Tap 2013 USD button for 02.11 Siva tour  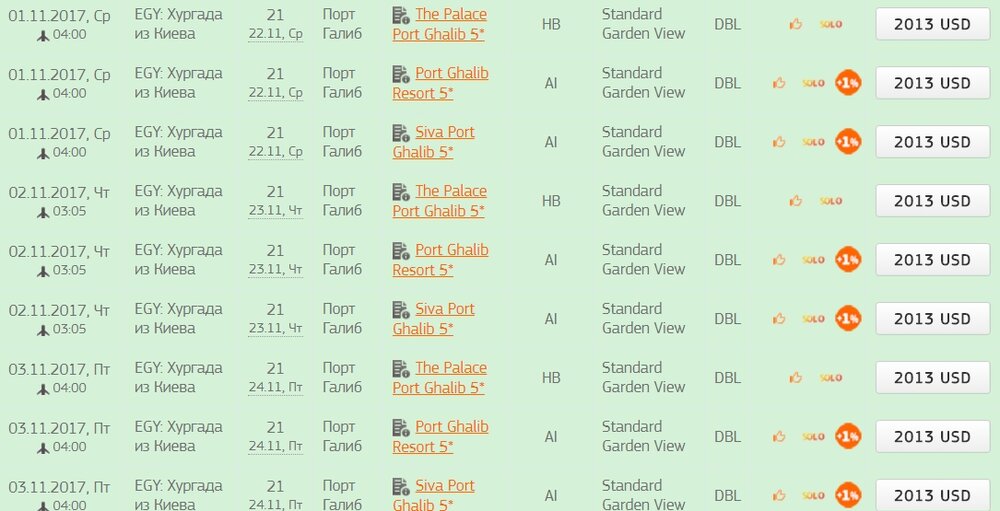click(x=932, y=319)
